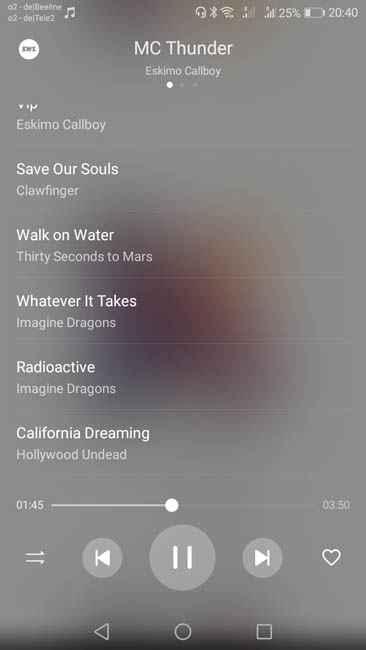366x650 pixels.
Task: Play Save Our Souls by Clawfinger
Action: pos(183,179)
